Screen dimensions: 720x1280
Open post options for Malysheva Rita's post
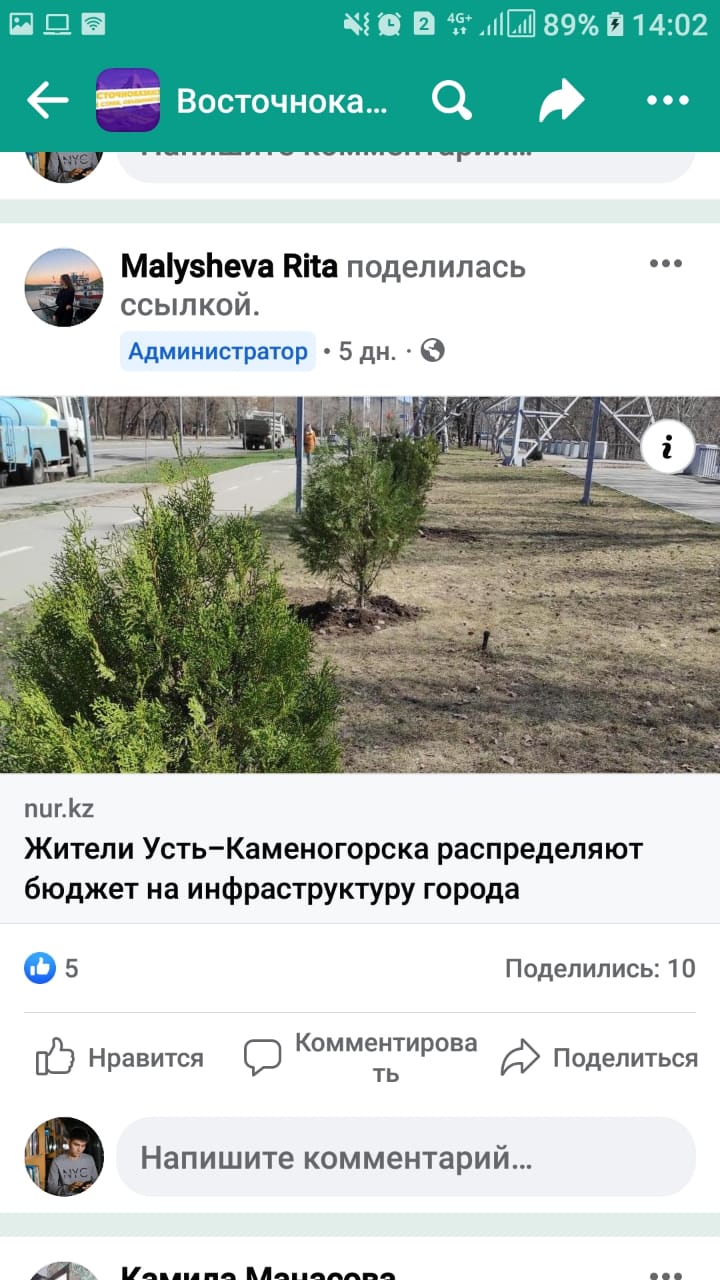pos(665,264)
